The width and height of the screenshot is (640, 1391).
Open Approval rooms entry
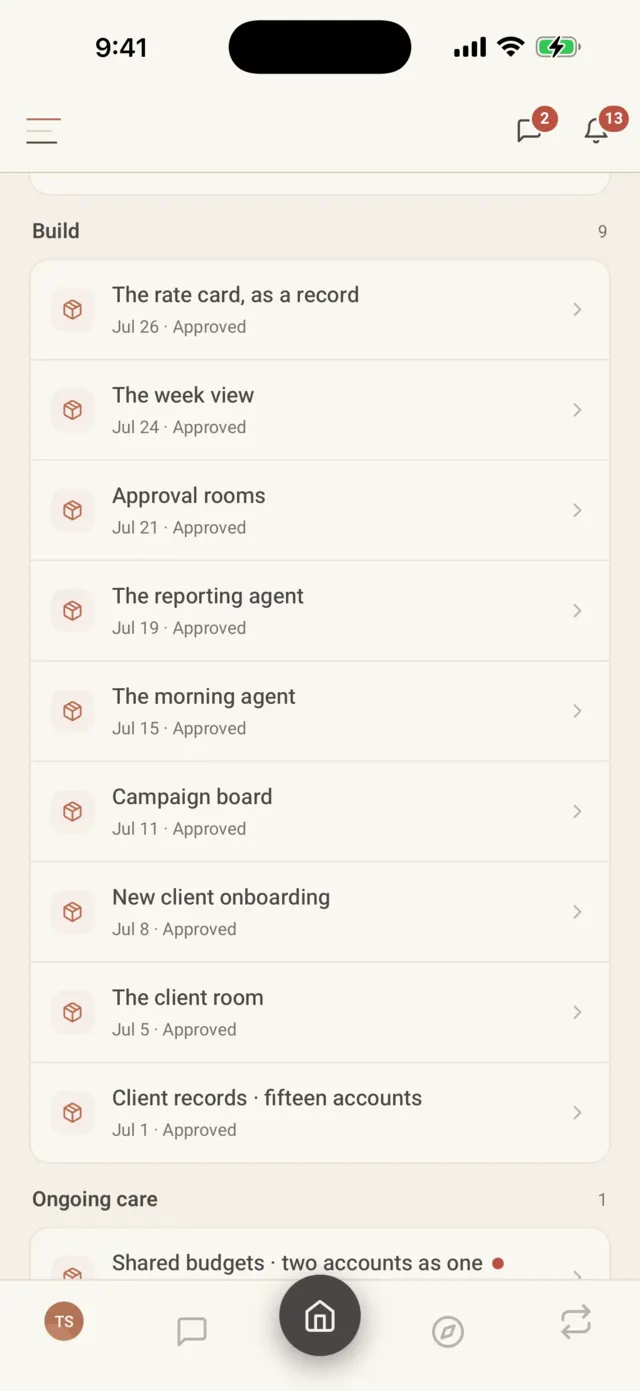click(320, 510)
